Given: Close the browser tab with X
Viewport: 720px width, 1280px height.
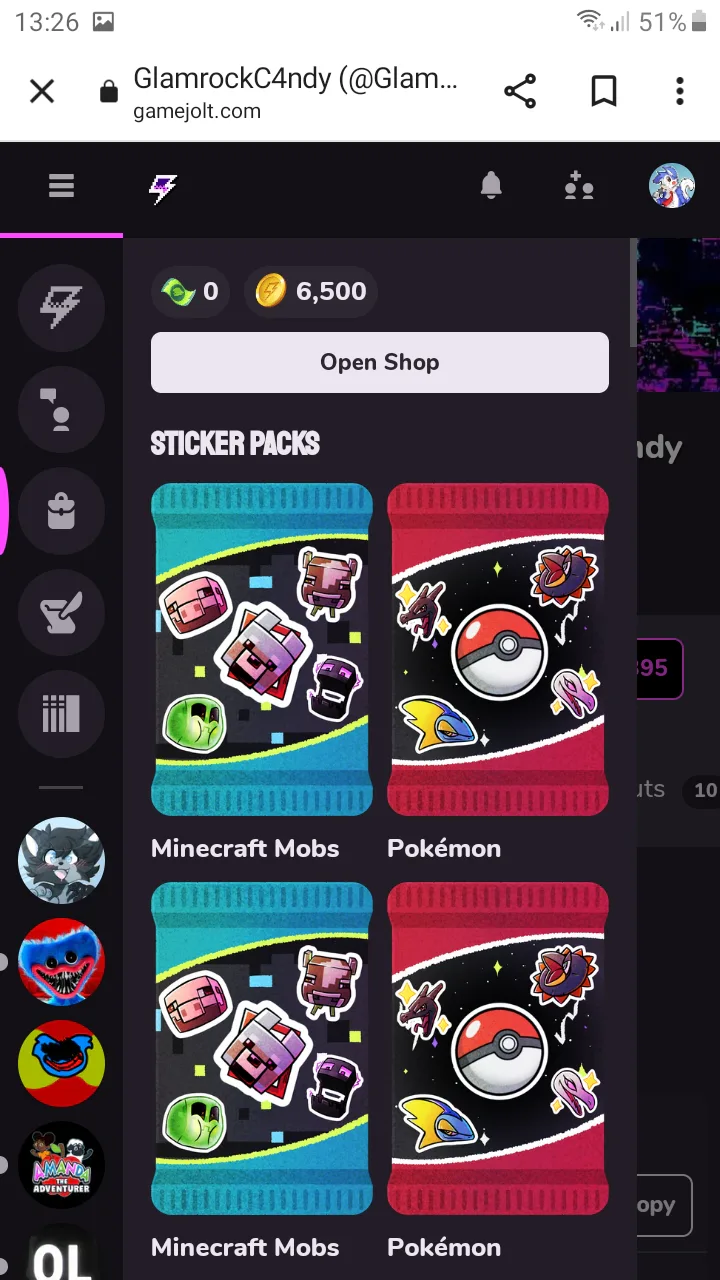Looking at the screenshot, I should [x=42, y=92].
